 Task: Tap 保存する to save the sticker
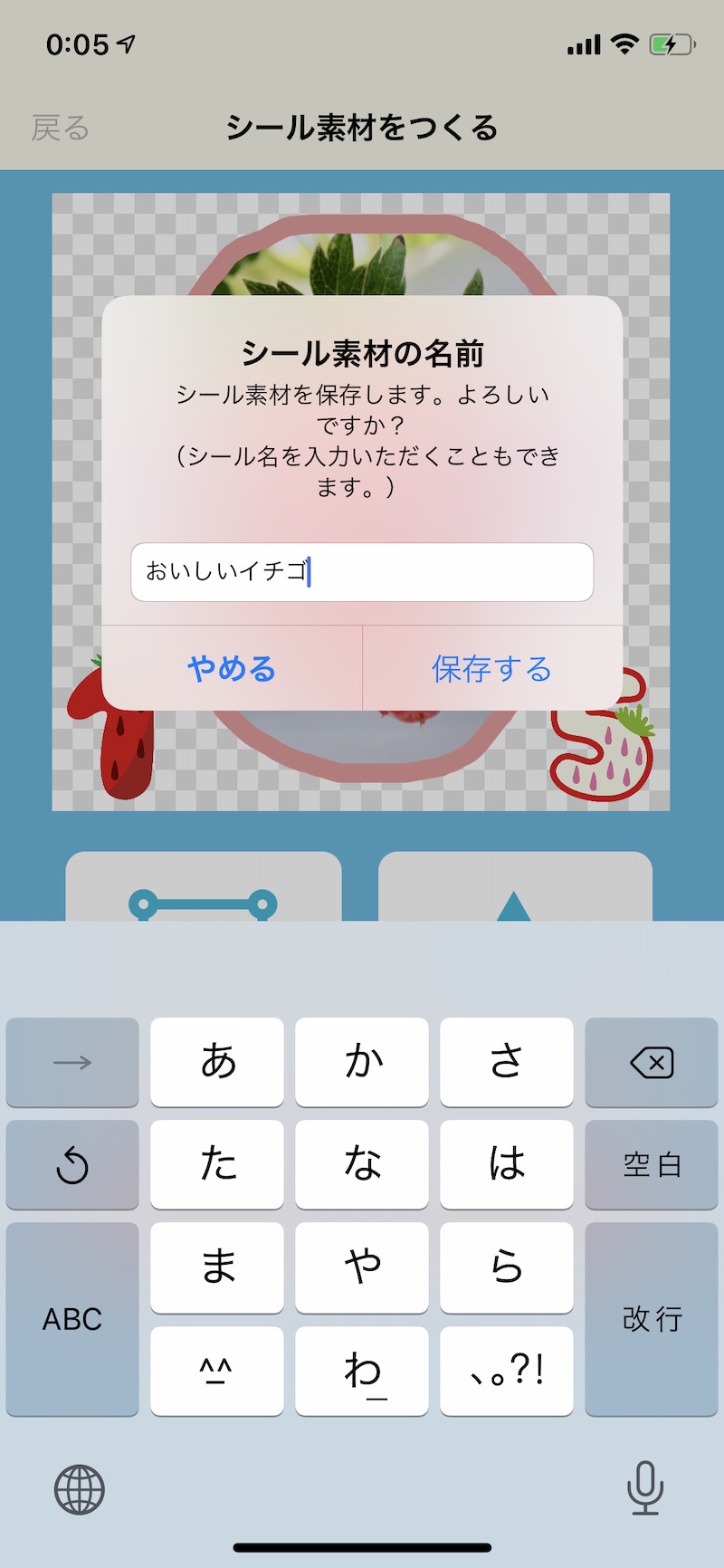[491, 669]
